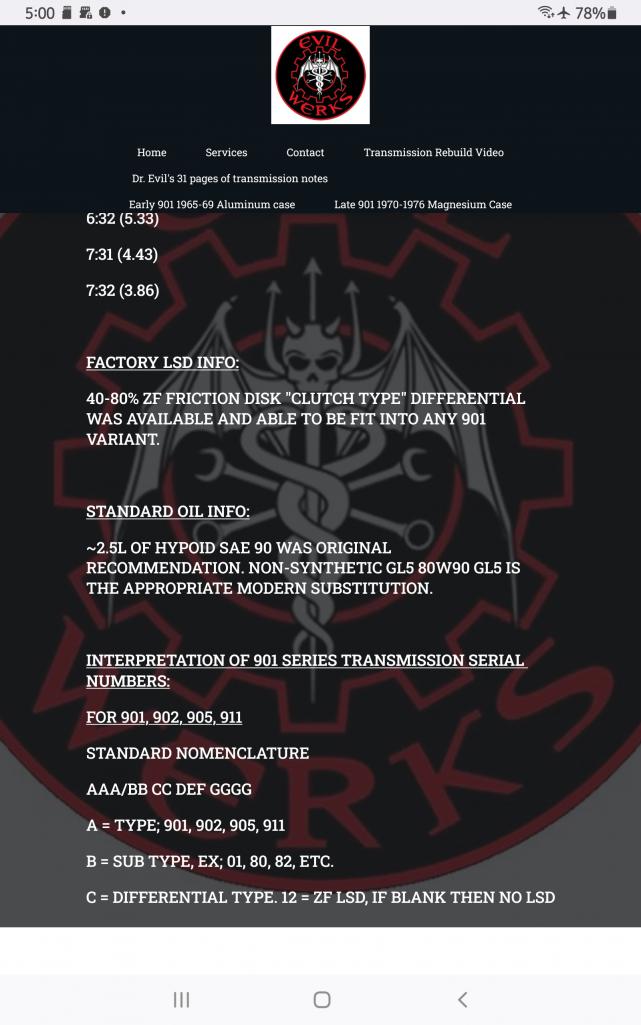641x1025 pixels.
Task: Go to the Home page
Action: (x=152, y=153)
